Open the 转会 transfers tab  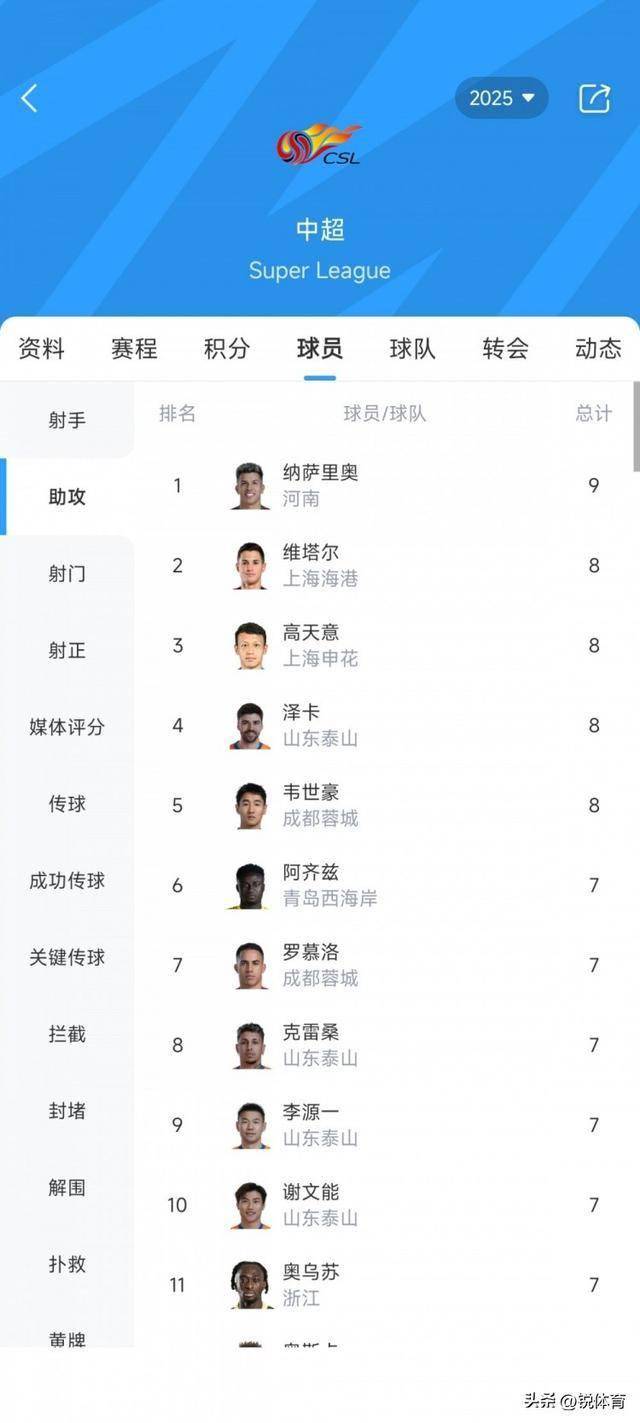point(505,348)
